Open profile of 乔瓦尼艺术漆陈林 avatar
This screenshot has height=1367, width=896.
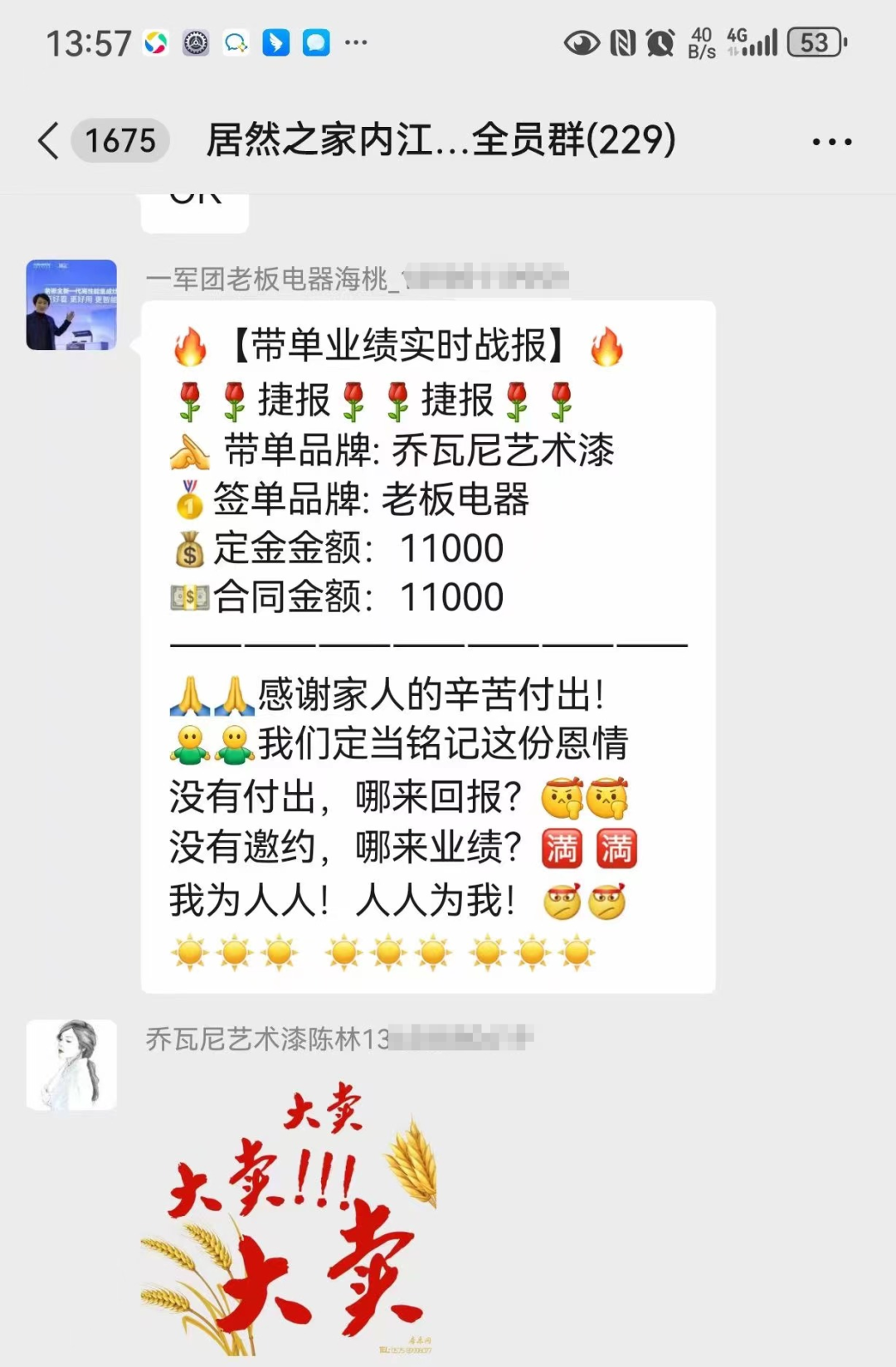click(x=71, y=1064)
